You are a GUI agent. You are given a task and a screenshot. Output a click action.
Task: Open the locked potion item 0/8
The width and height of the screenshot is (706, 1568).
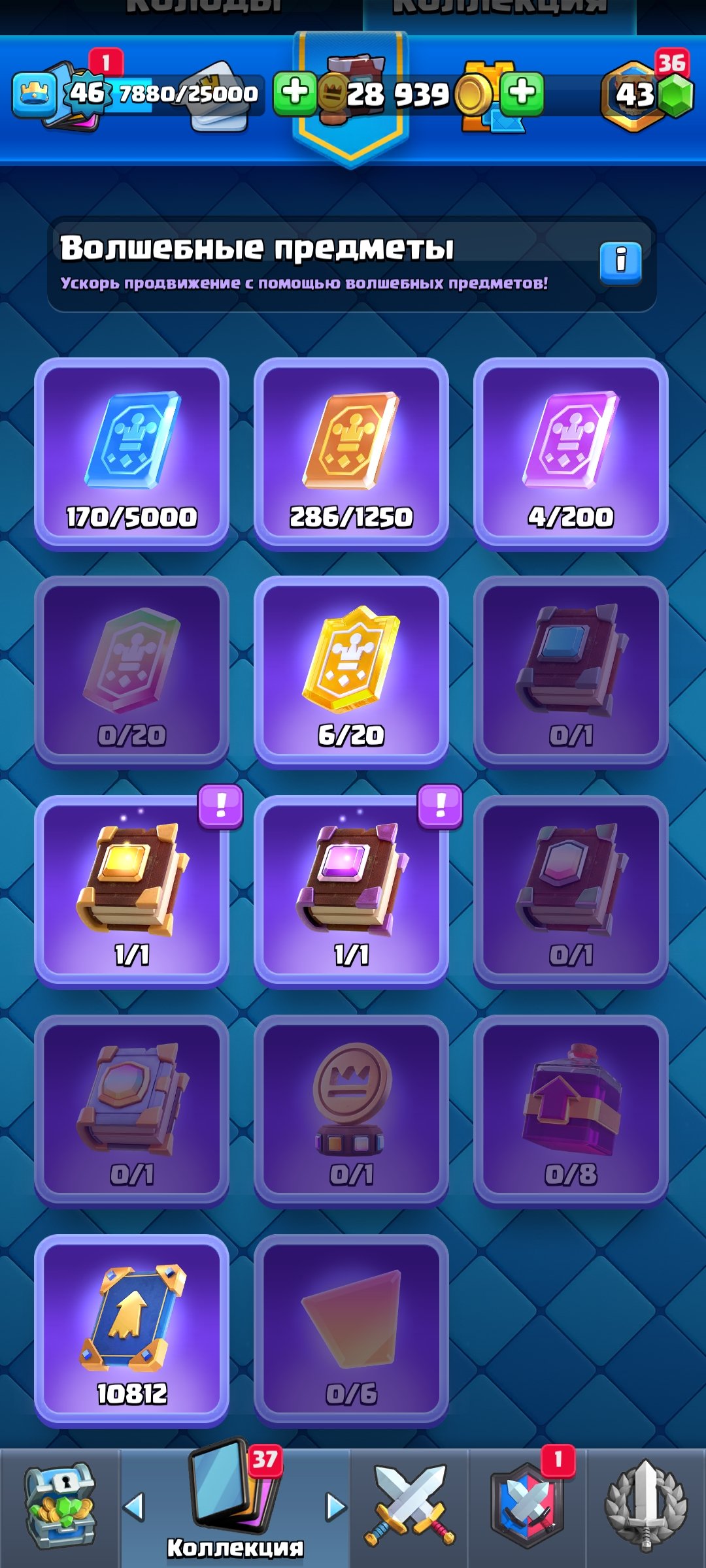coord(571,1111)
